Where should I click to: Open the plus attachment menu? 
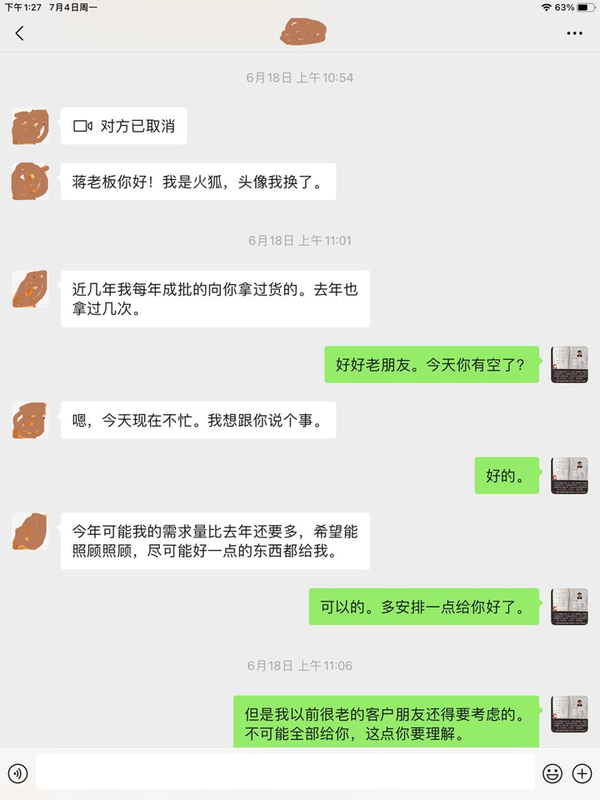(x=582, y=773)
